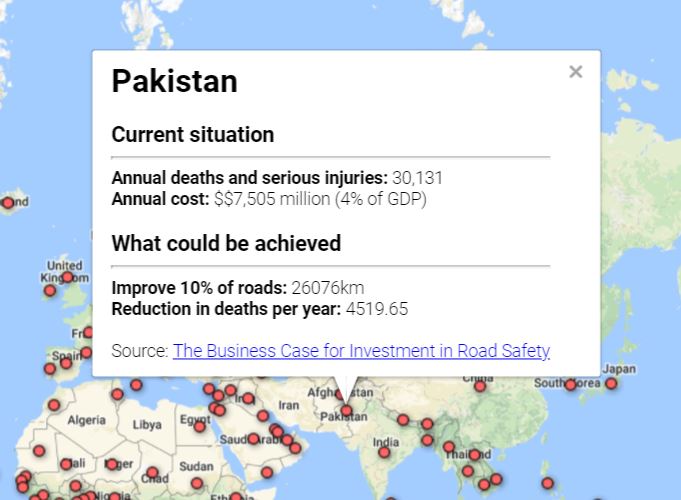The image size is (681, 500).
Task: Tap the map marker on Japan
Action: coord(611,383)
